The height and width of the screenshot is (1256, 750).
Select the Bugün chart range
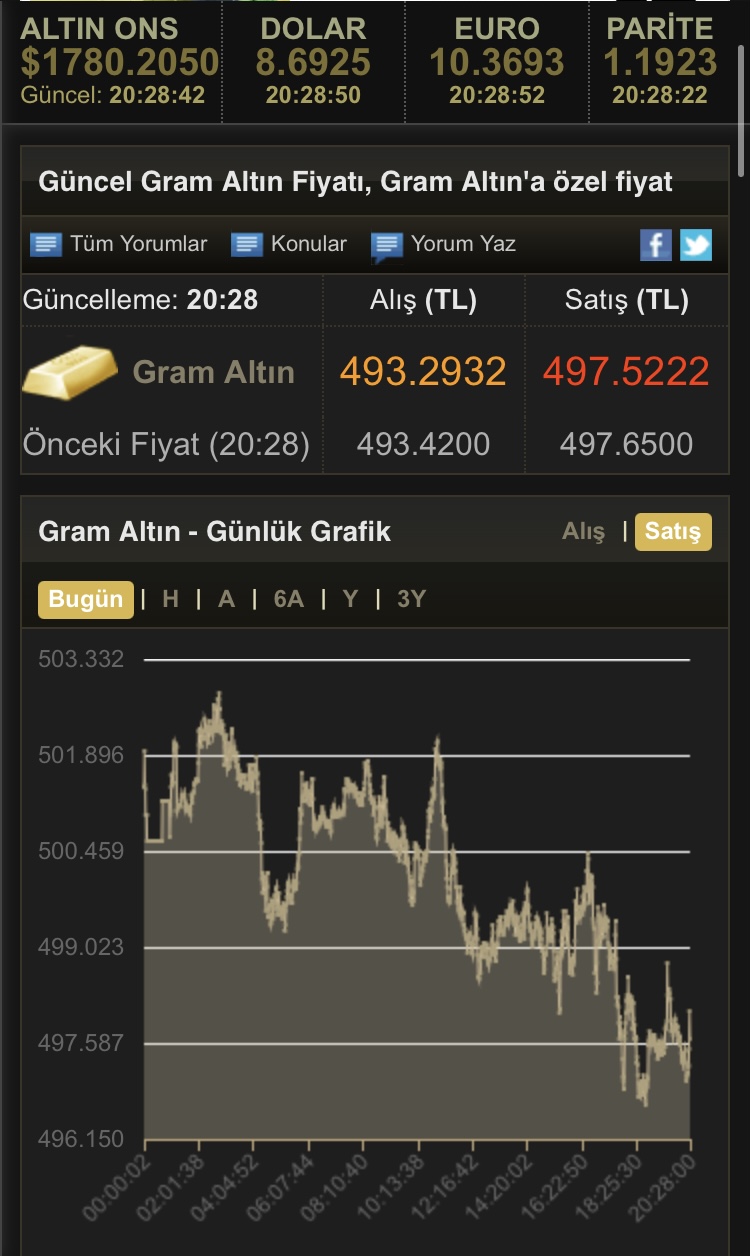click(86, 599)
